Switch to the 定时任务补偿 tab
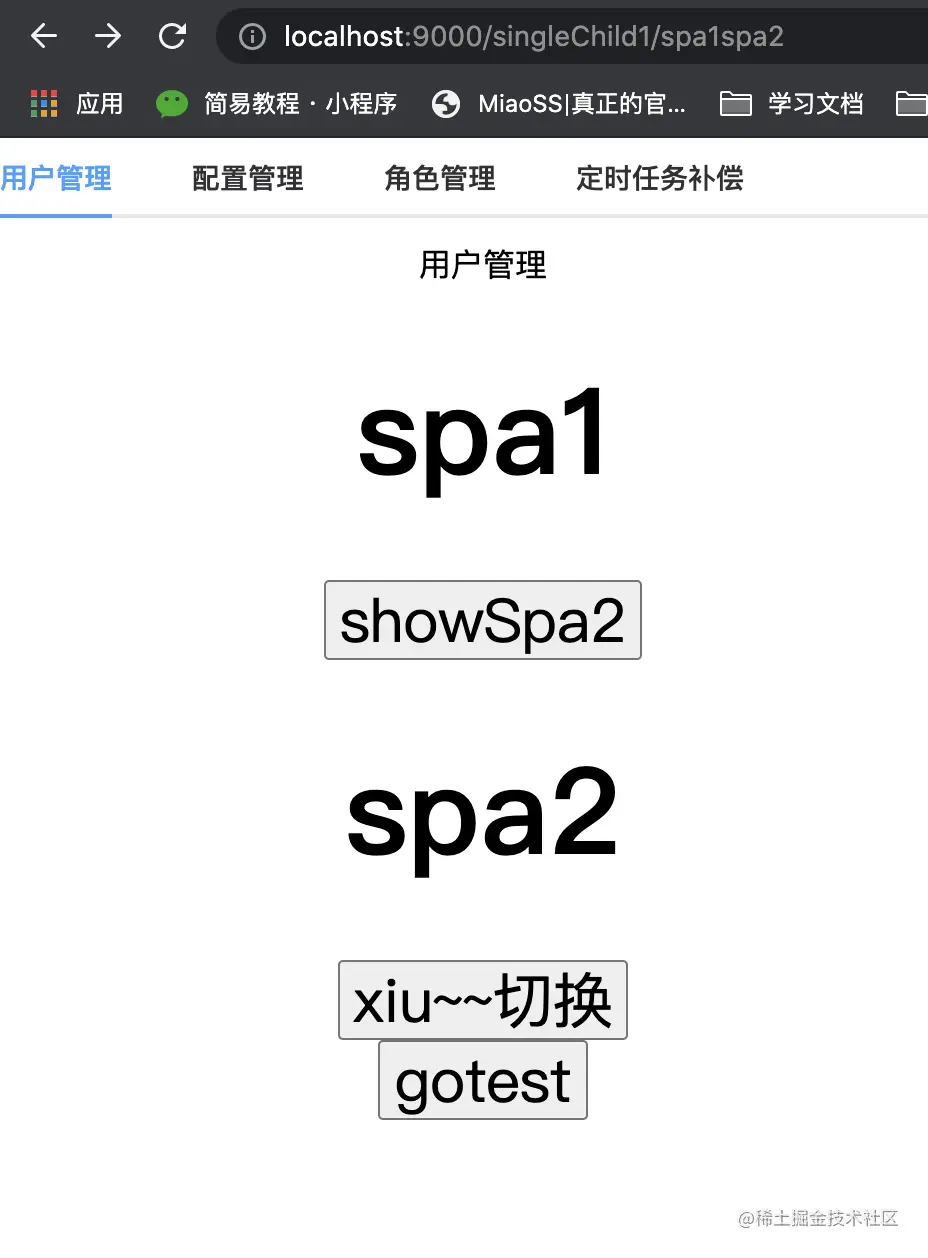The image size is (928, 1258). click(659, 179)
